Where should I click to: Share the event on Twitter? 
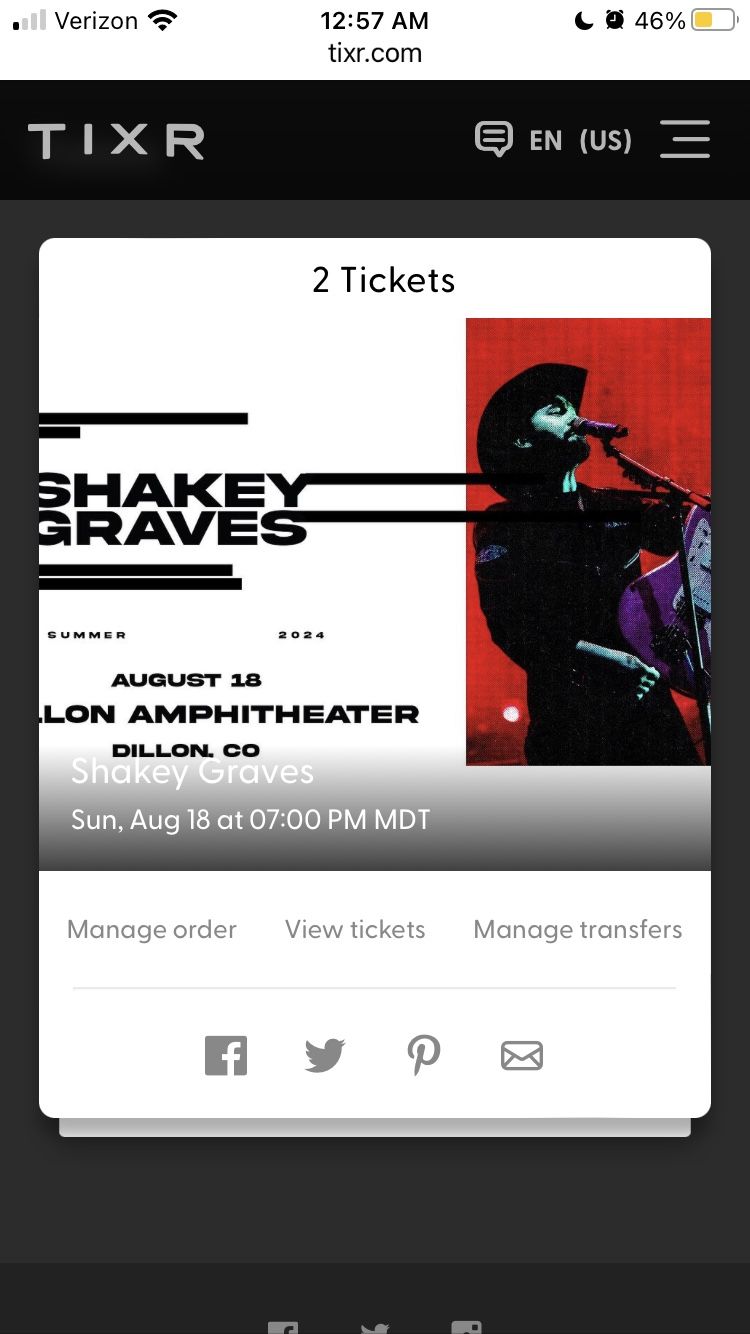(324, 1055)
